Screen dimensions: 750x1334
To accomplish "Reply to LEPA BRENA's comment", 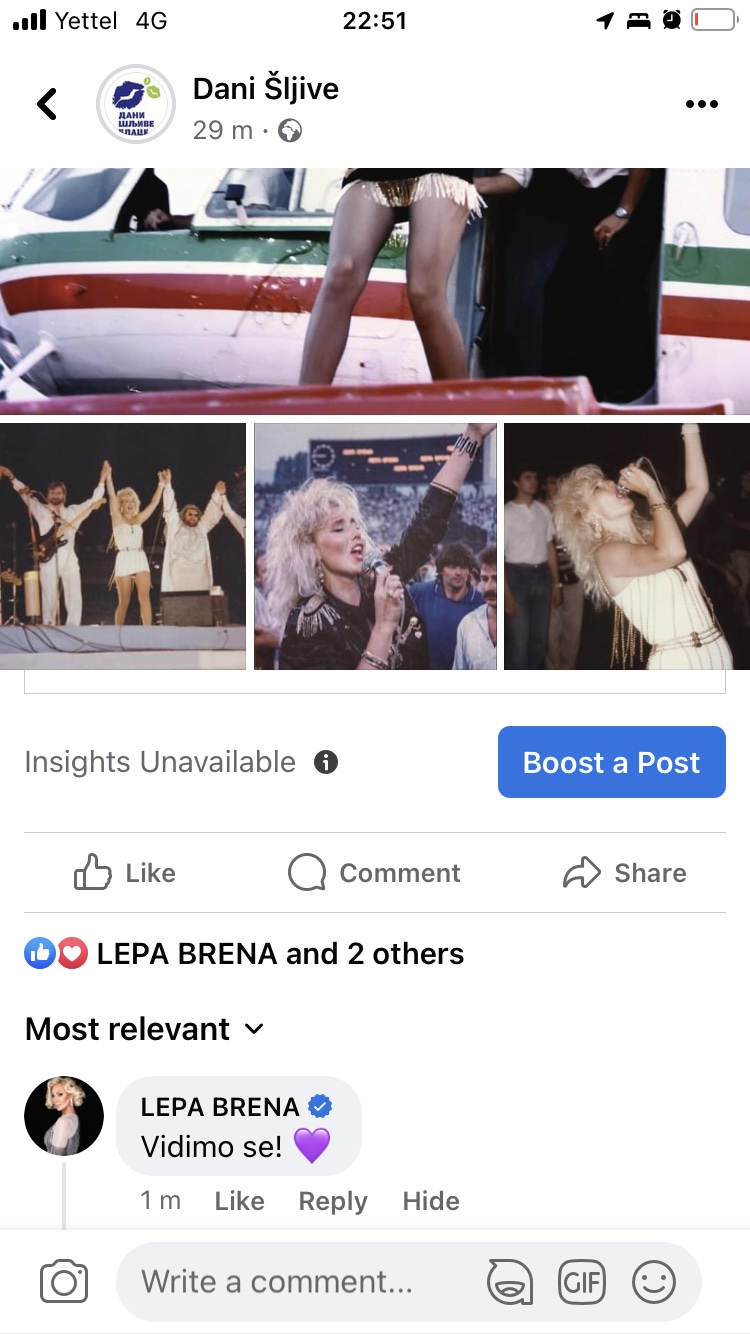I will [333, 1201].
